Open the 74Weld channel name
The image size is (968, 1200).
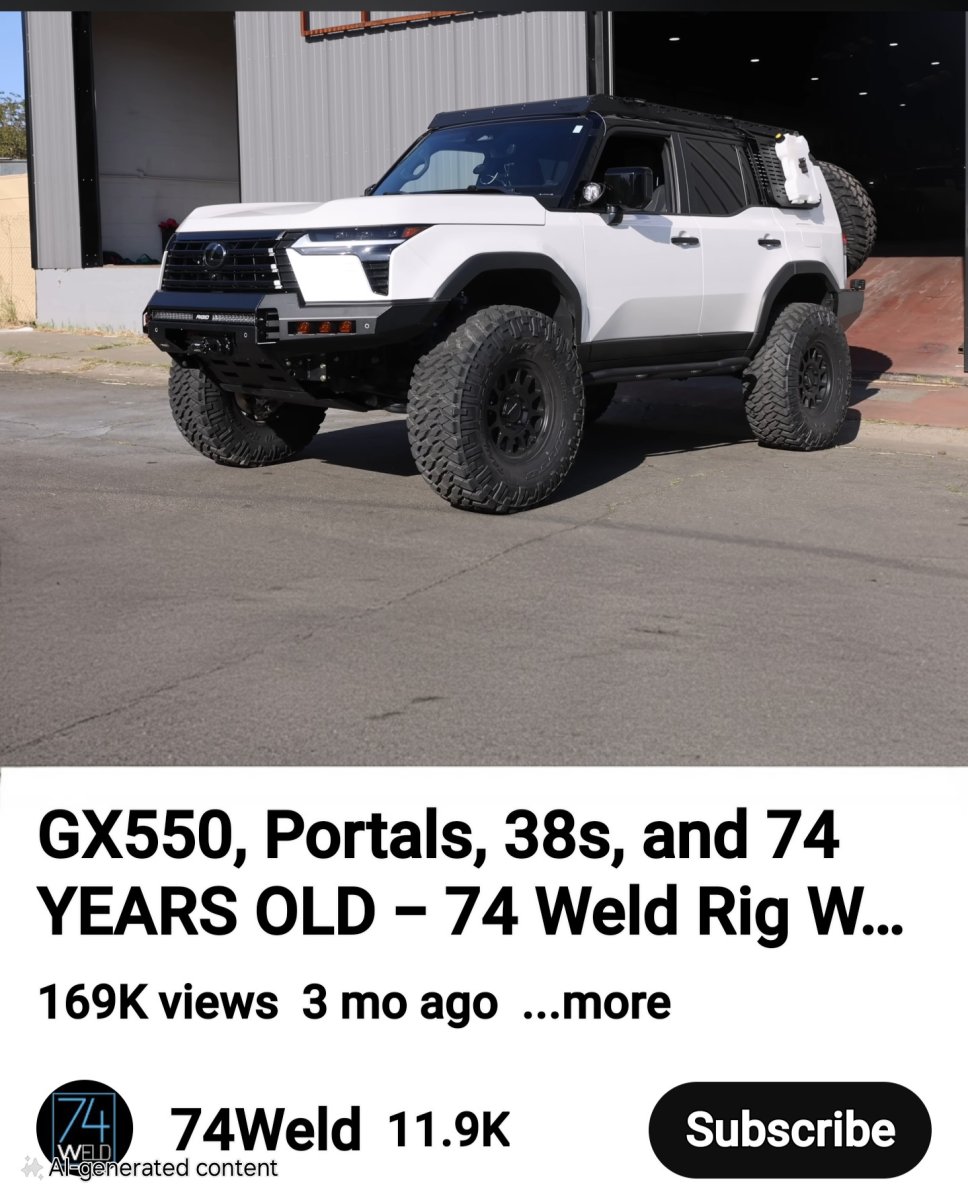(265, 1130)
